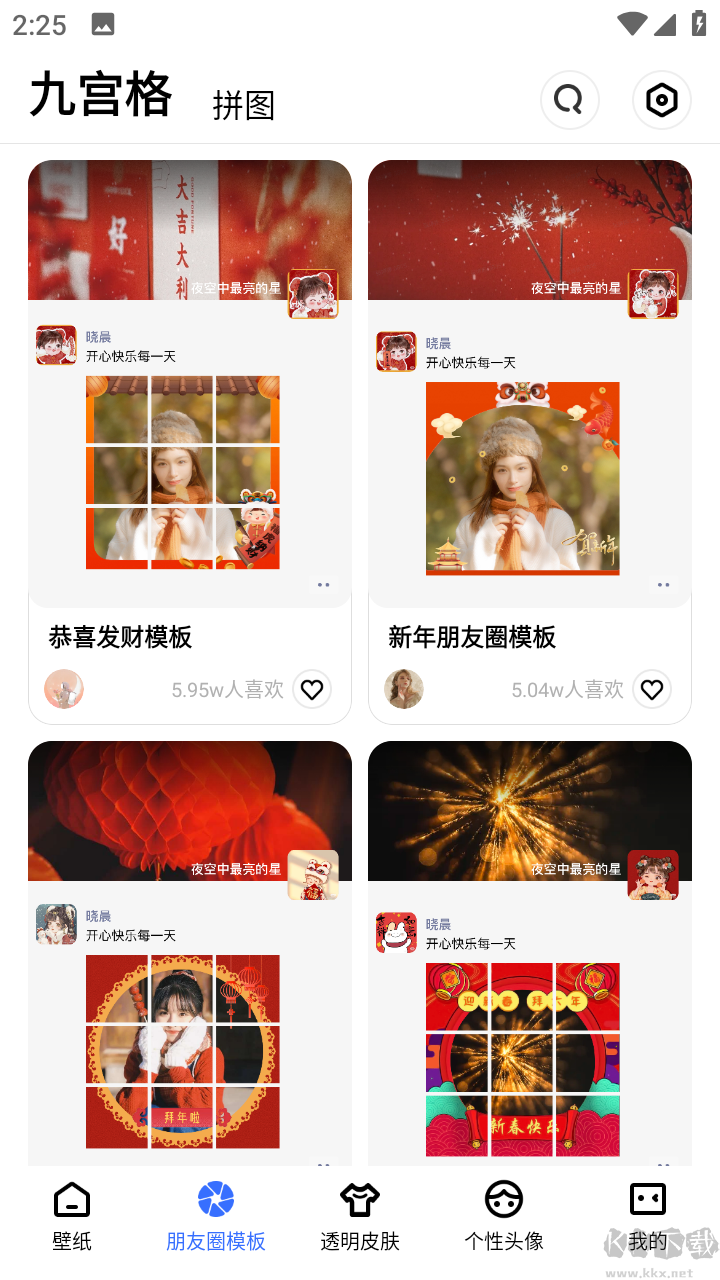Open the search icon in the top bar
Screen dimensions: 720x1280
(569, 100)
